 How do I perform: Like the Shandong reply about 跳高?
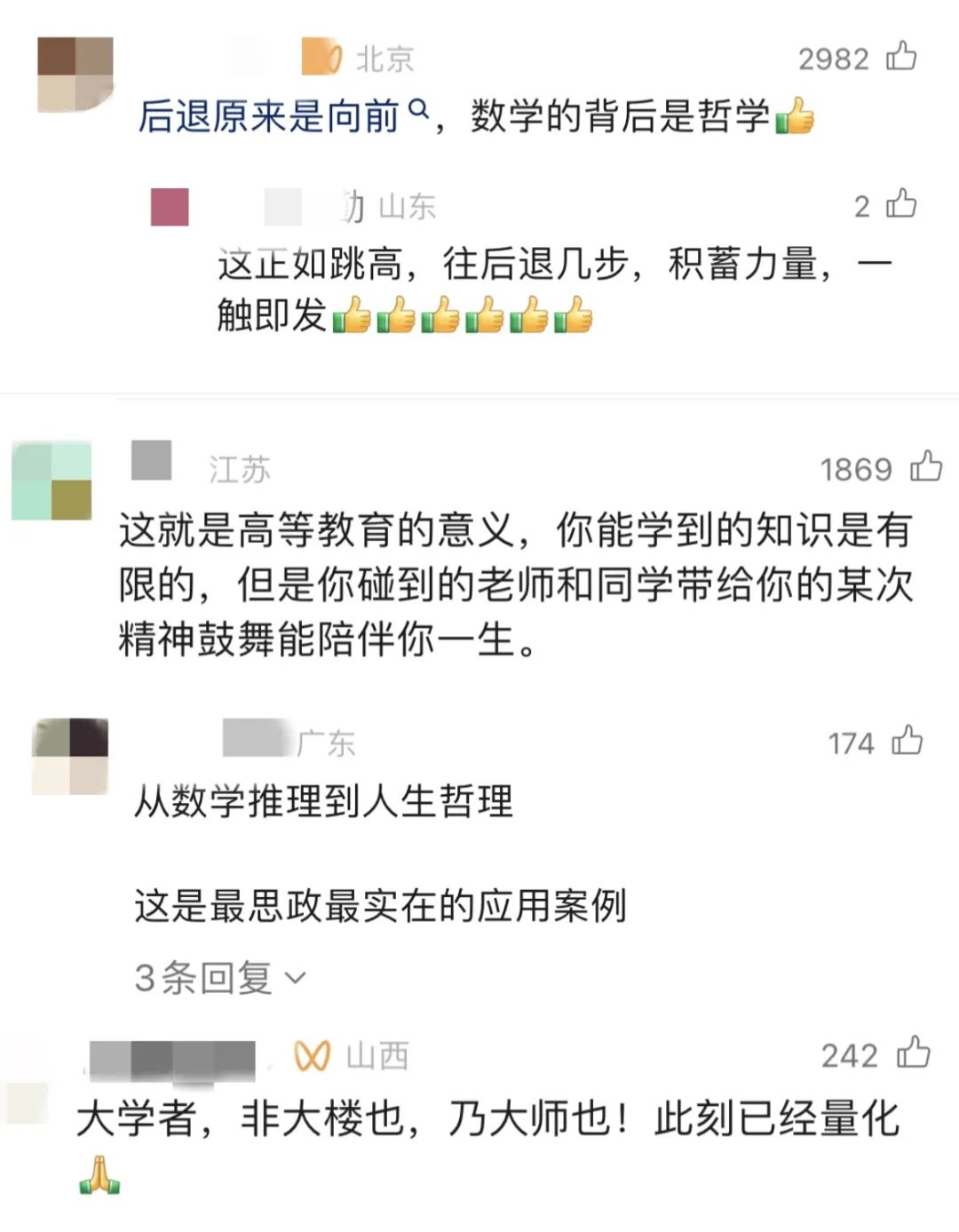coord(901,204)
